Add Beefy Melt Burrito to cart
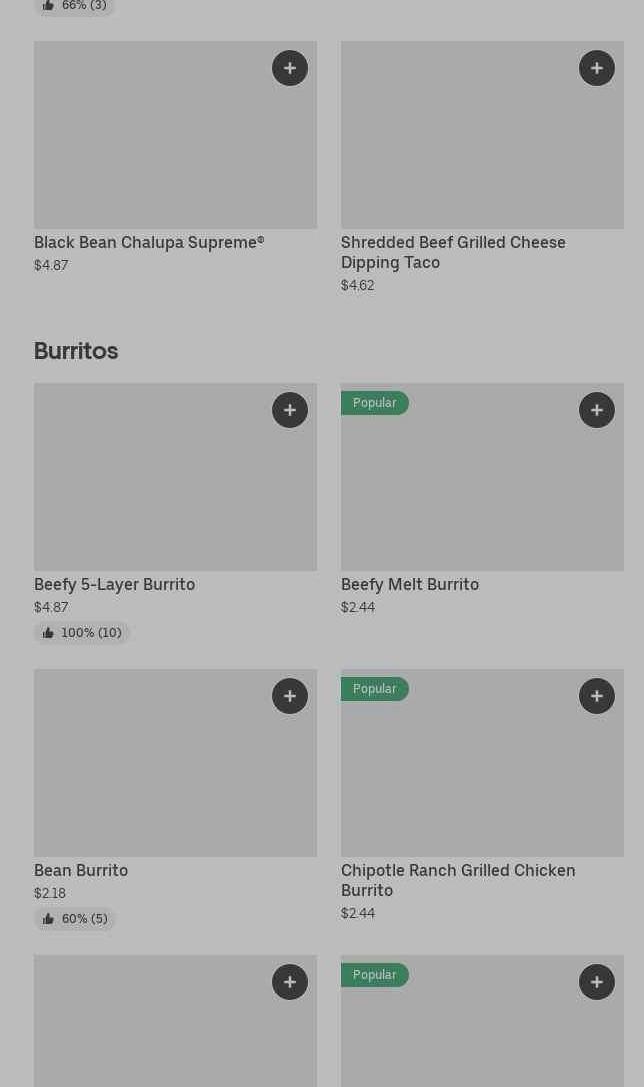This screenshot has height=1087, width=644. tap(597, 410)
